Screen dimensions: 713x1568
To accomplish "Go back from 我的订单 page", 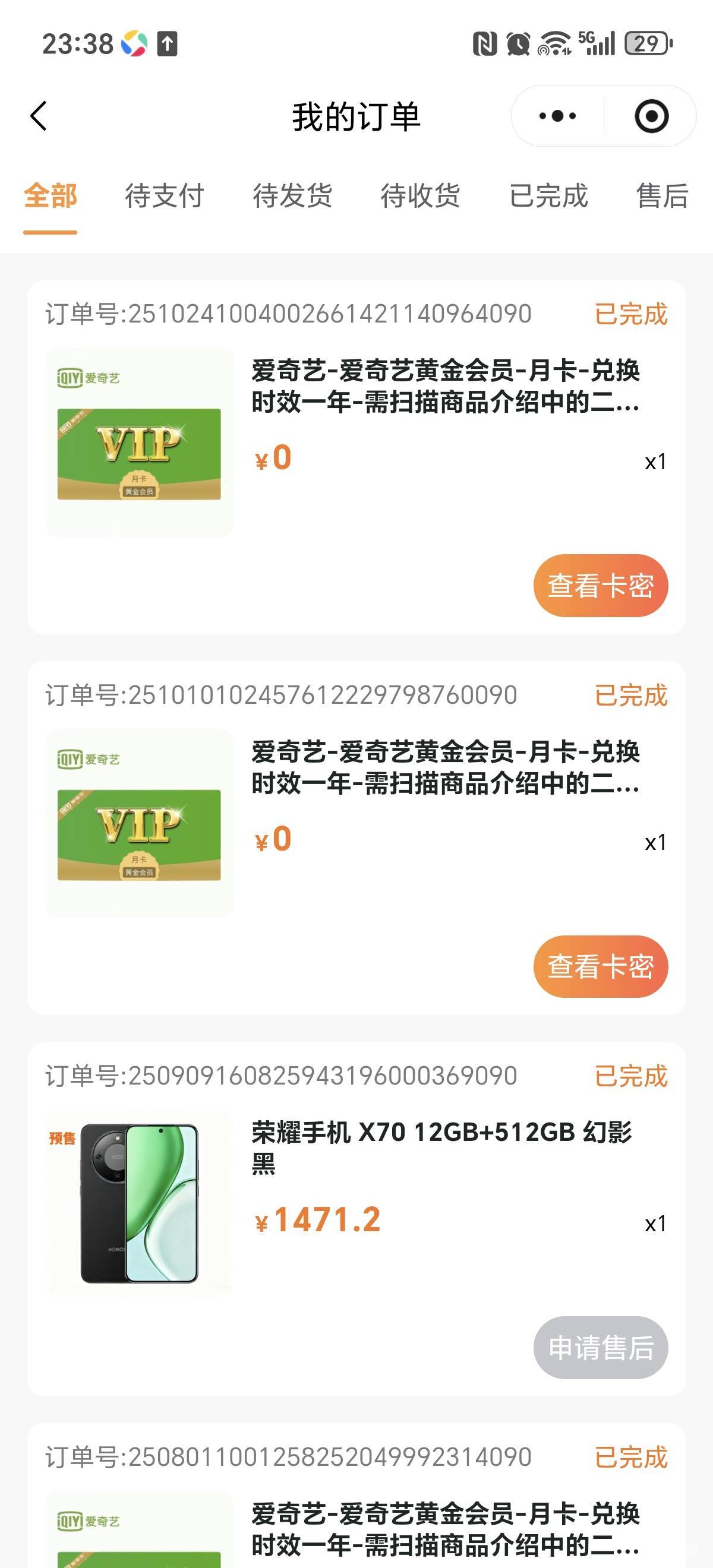I will tap(39, 116).
